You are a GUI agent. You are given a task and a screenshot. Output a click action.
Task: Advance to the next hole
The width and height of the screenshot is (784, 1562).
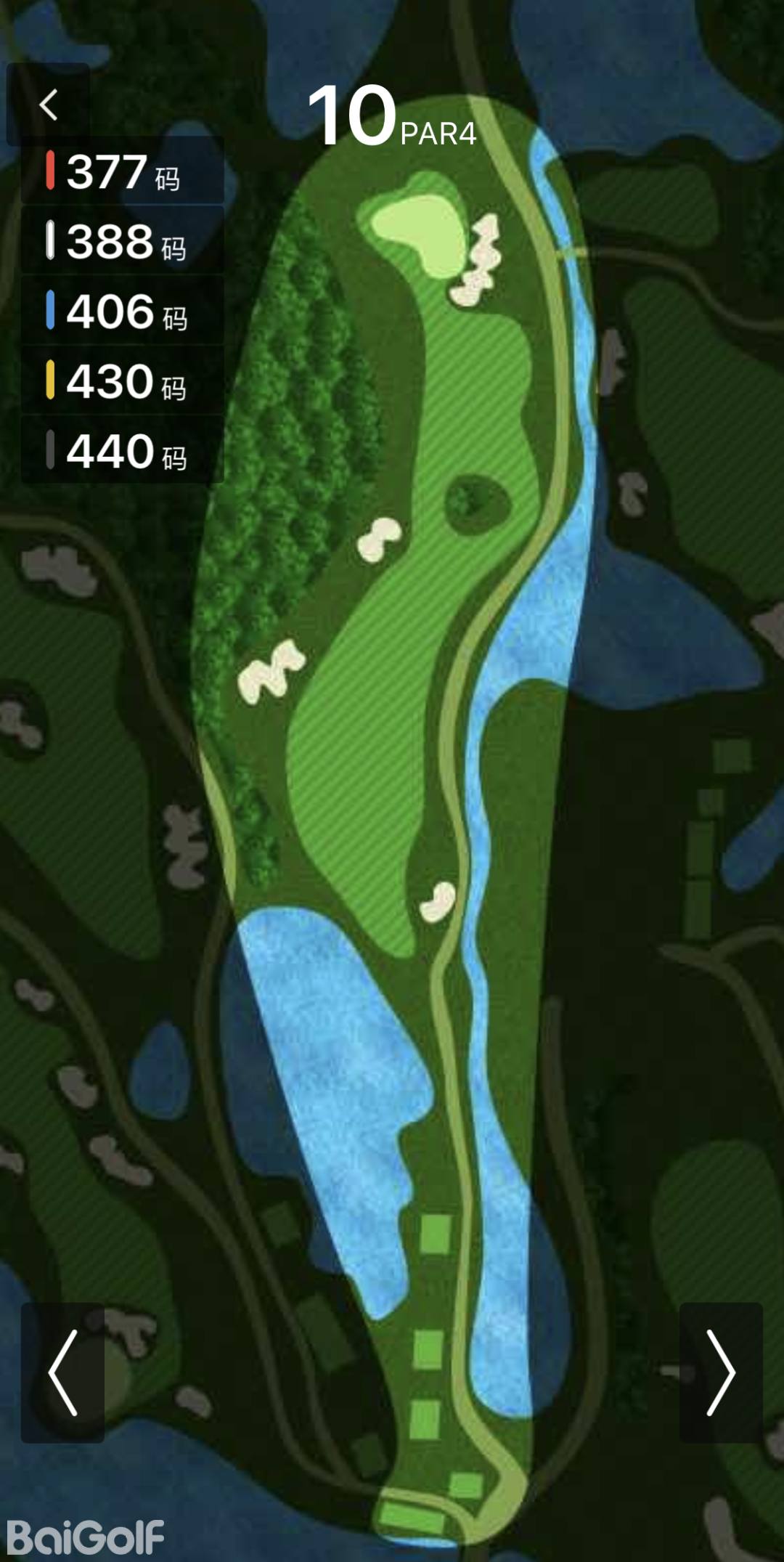click(721, 1372)
